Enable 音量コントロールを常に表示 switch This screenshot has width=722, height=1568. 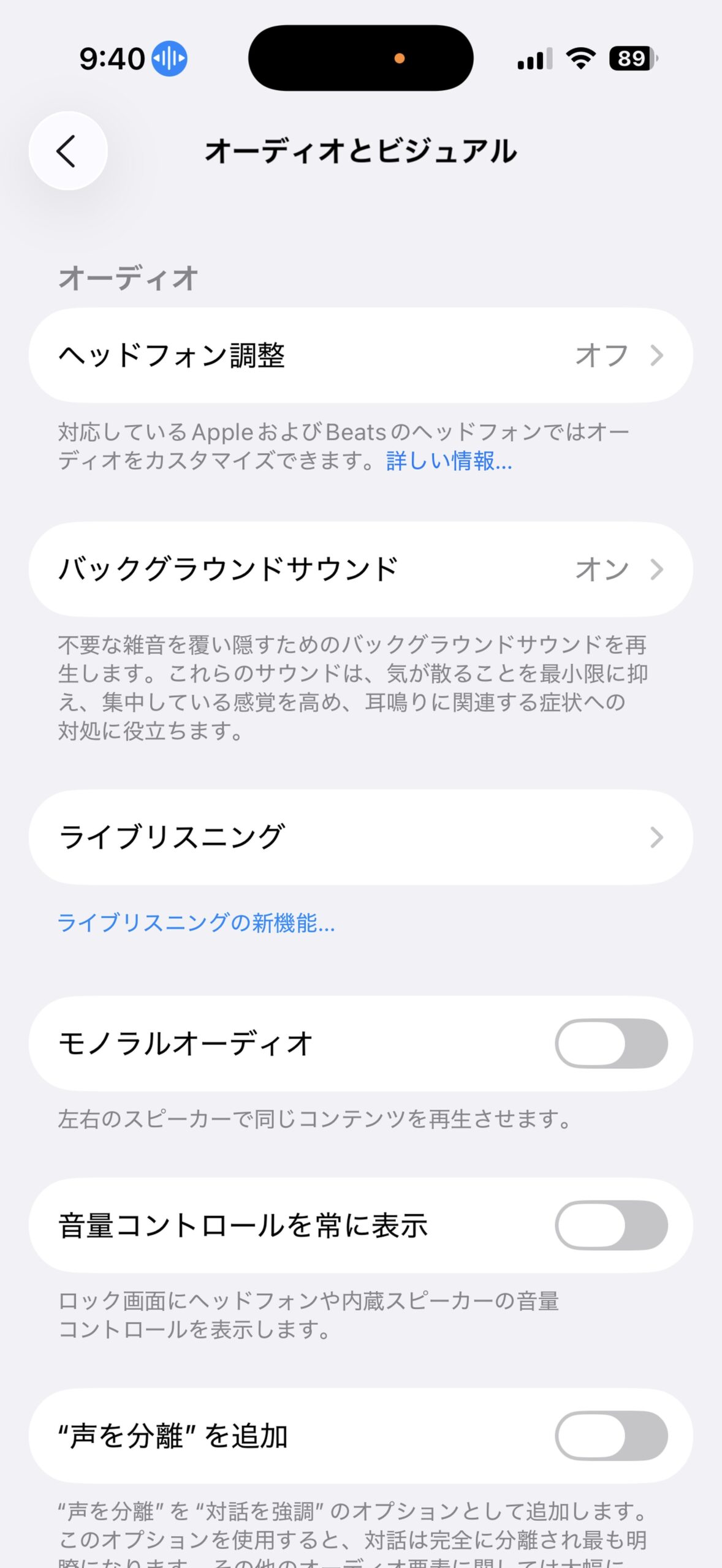(x=610, y=1225)
